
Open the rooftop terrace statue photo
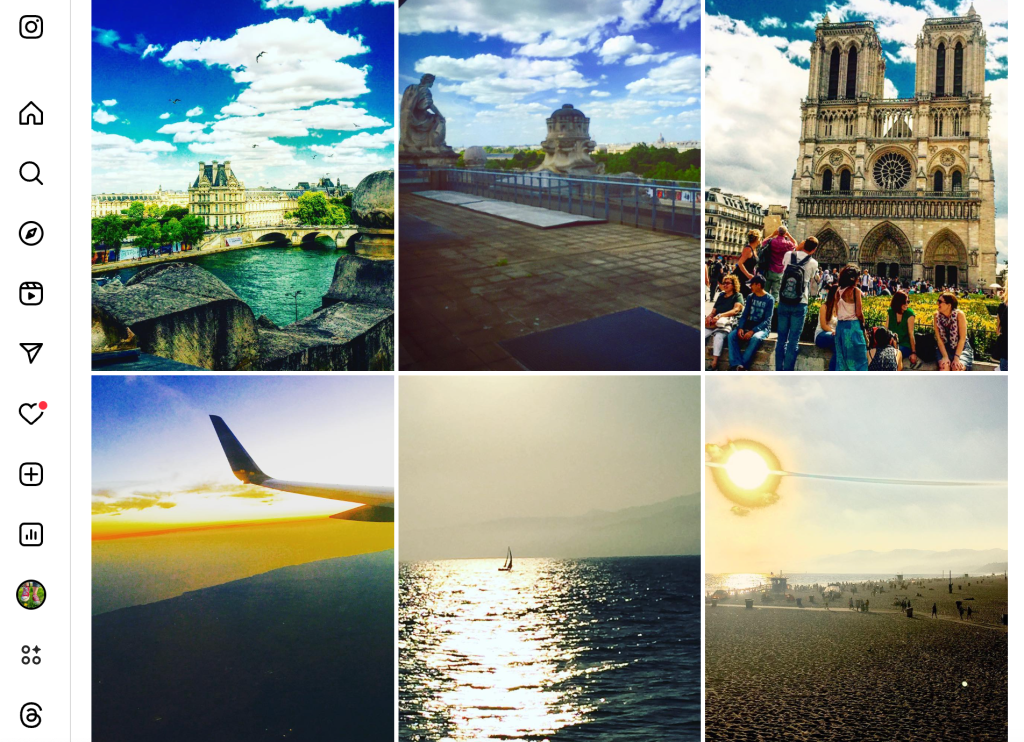549,185
